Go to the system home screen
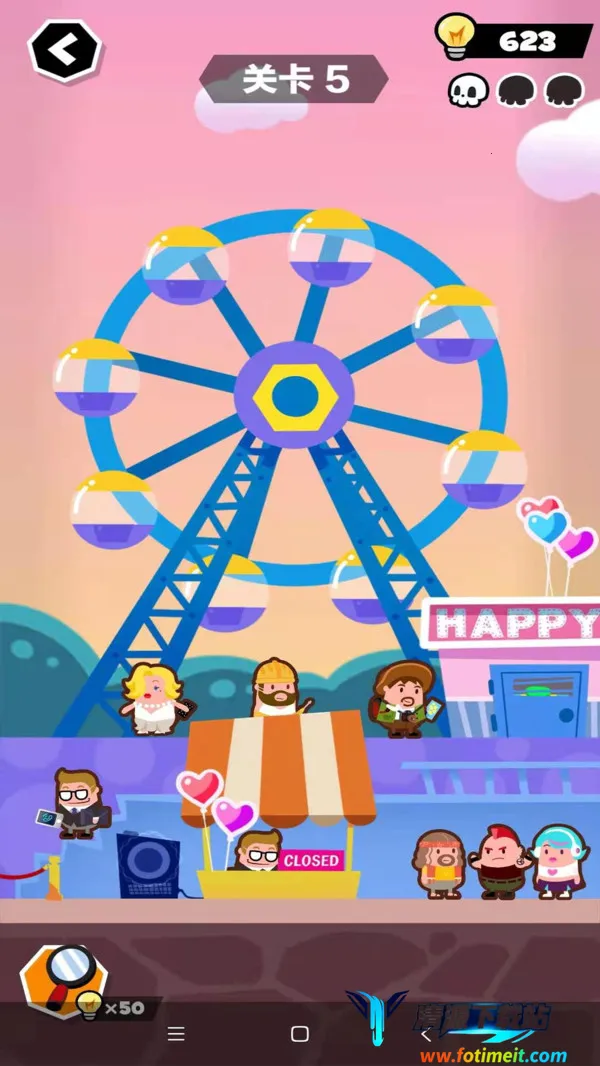600x1066 pixels. tap(299, 1034)
